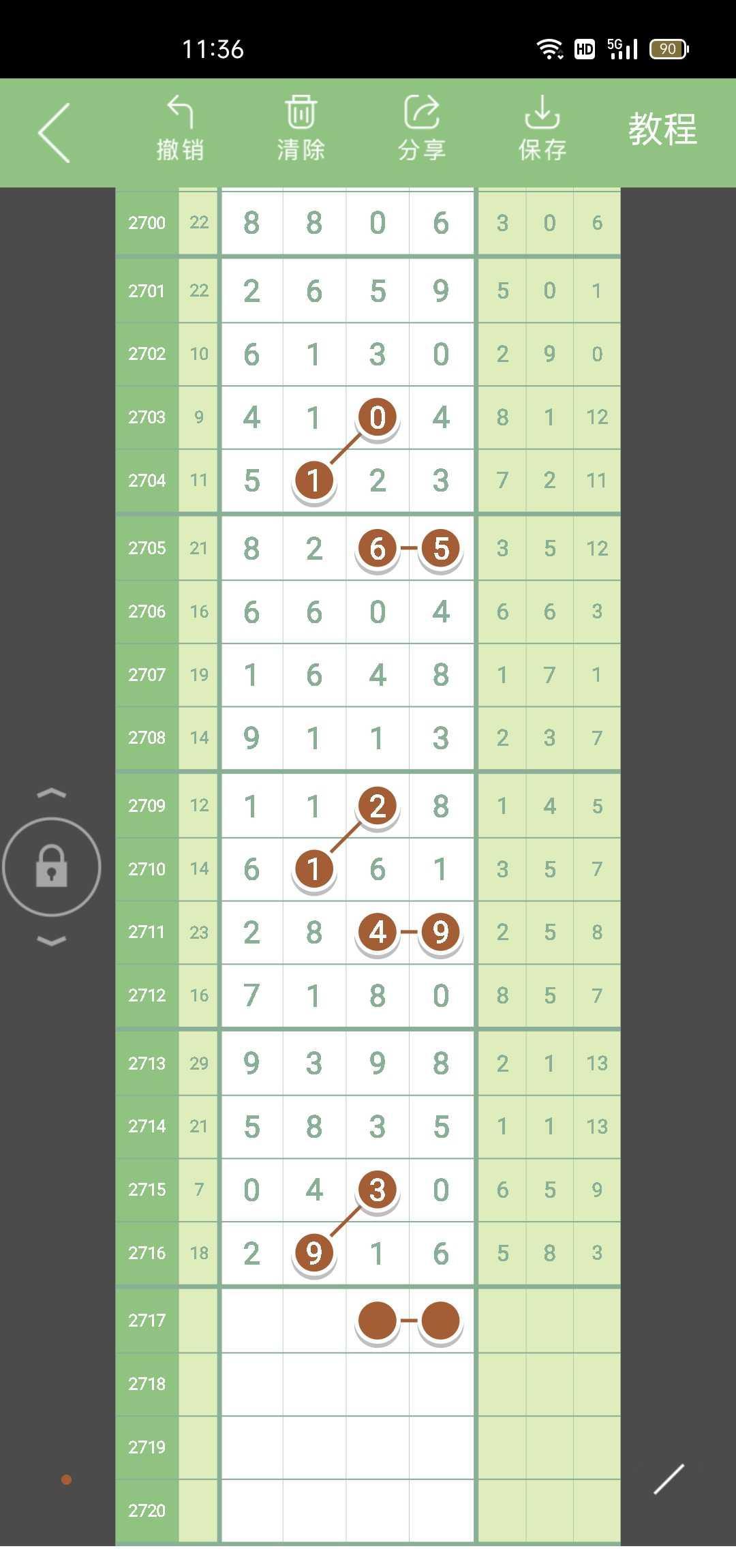Open the 教程 tutorial

(x=662, y=130)
